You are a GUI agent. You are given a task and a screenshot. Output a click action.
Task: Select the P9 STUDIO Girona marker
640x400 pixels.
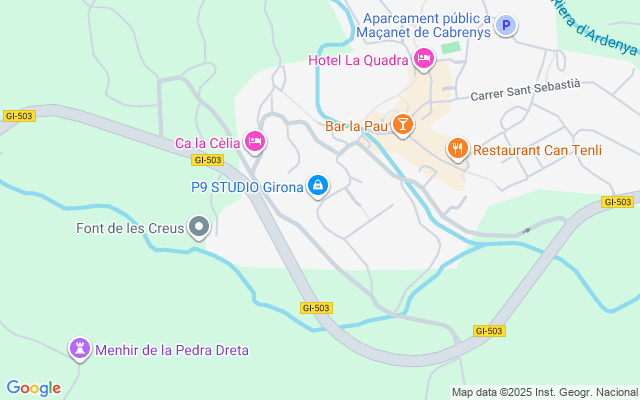tap(317, 185)
